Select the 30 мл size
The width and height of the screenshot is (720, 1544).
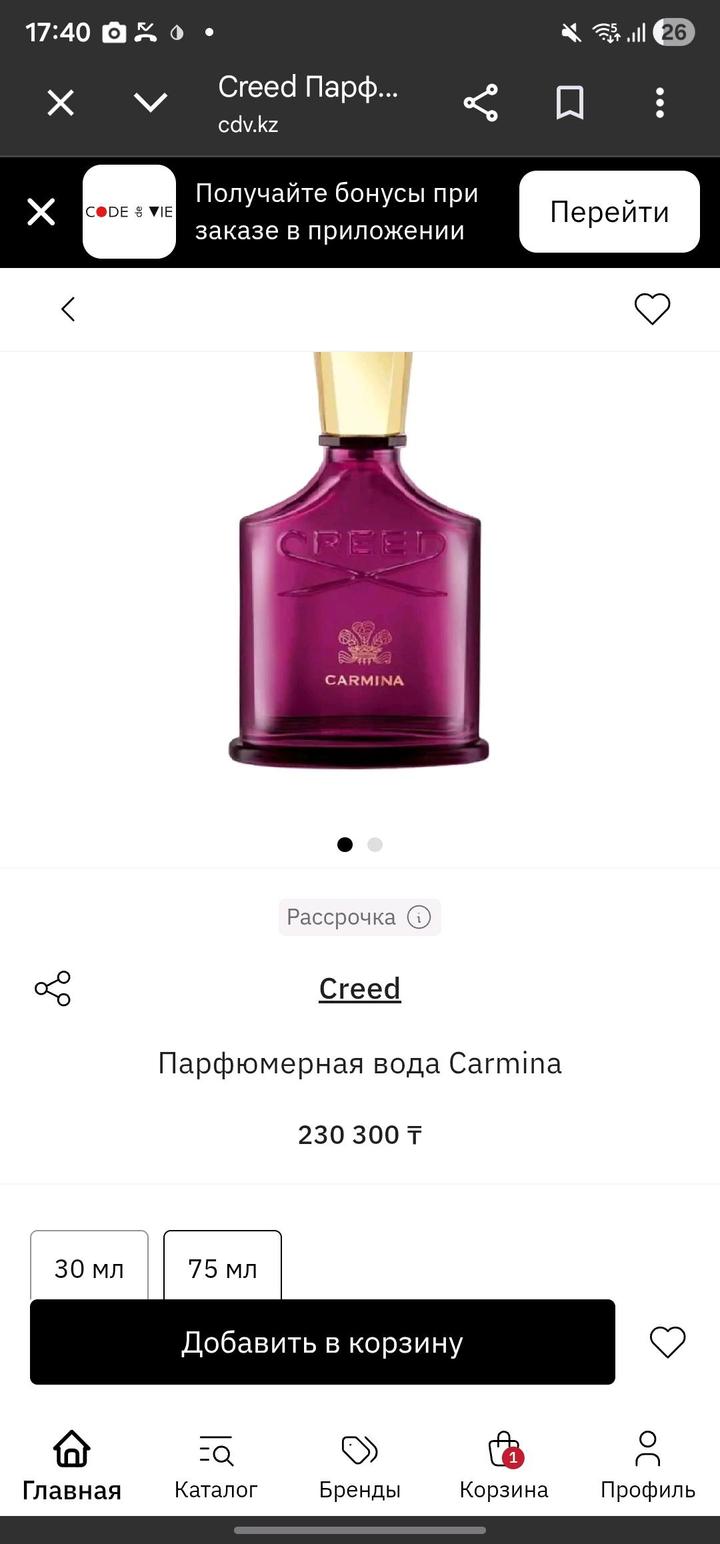(x=89, y=1267)
